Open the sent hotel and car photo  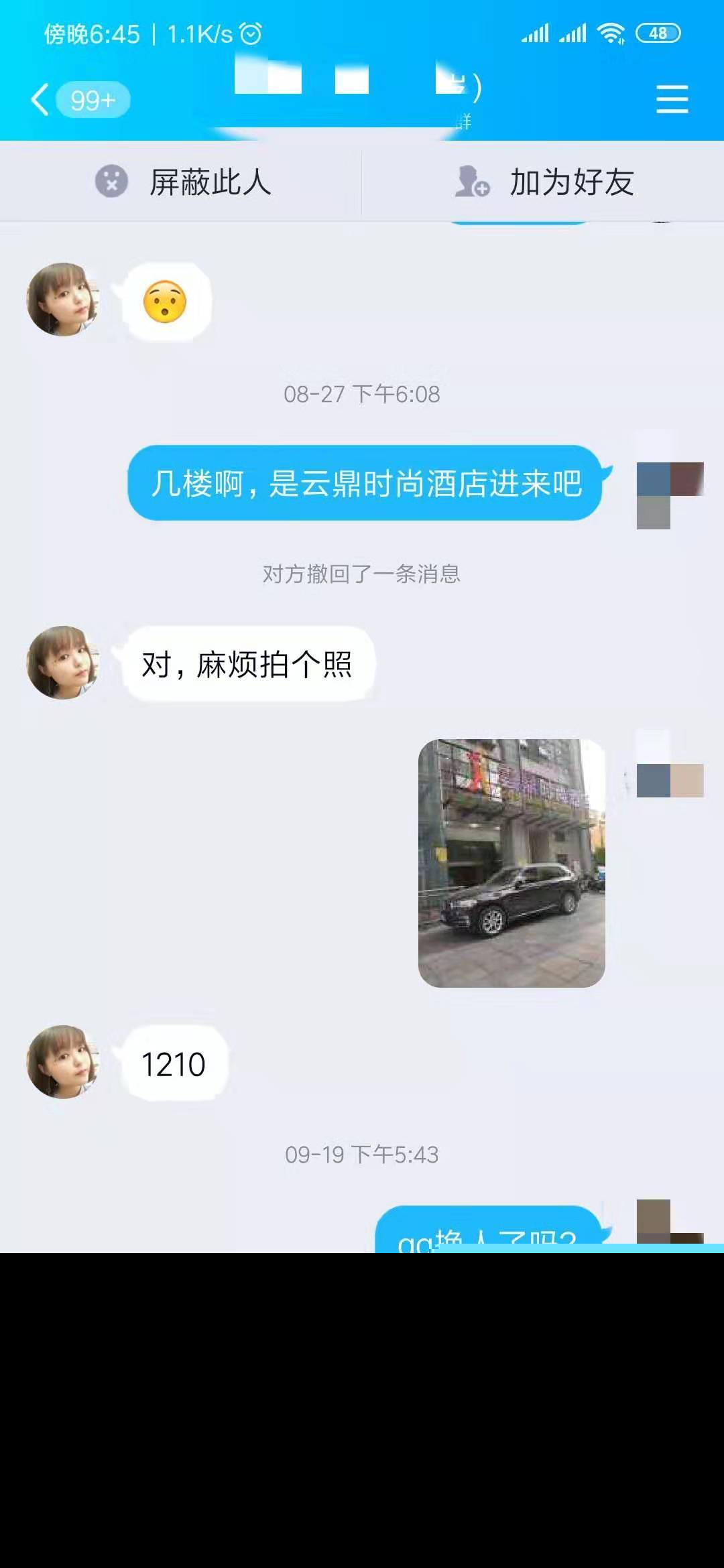pyautogui.click(x=511, y=862)
